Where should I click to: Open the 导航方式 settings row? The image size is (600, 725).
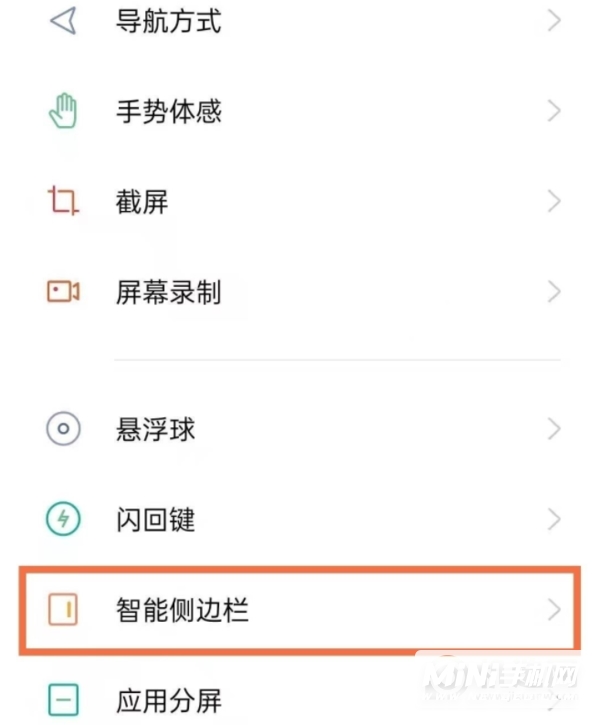tap(166, 20)
